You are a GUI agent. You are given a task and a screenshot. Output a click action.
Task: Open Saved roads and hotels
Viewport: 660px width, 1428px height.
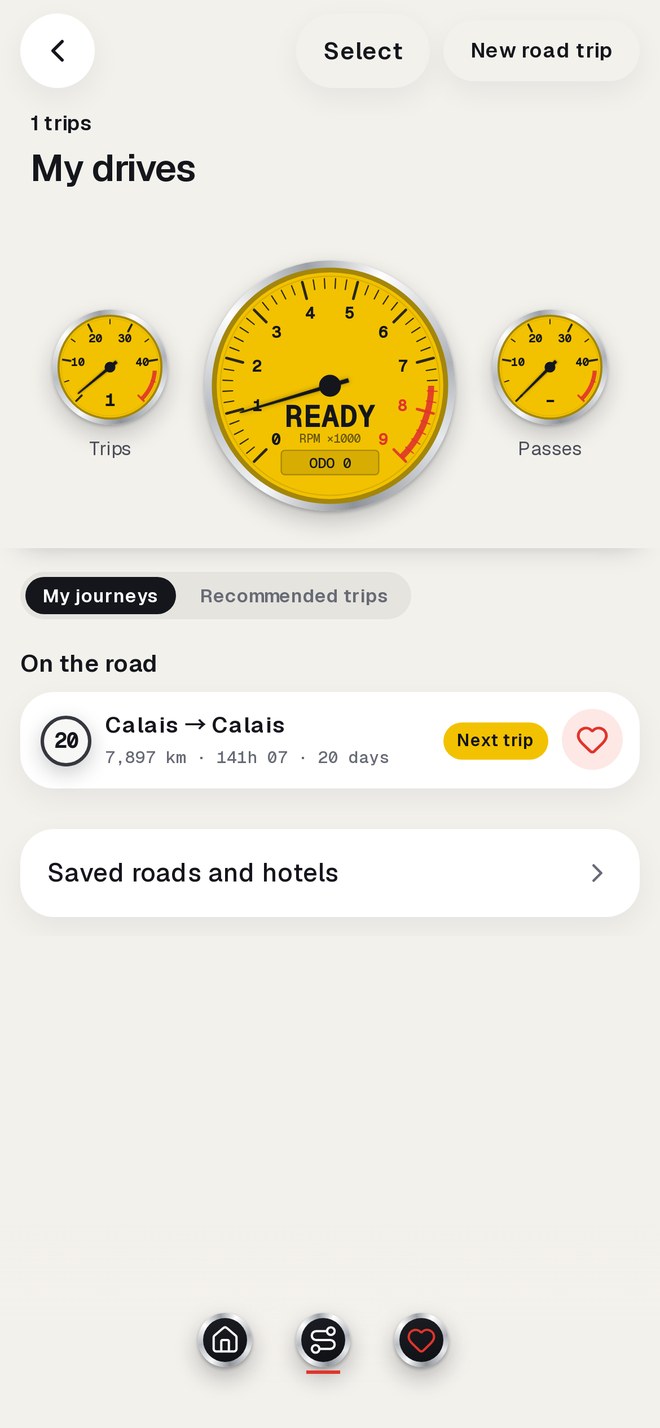click(x=330, y=873)
